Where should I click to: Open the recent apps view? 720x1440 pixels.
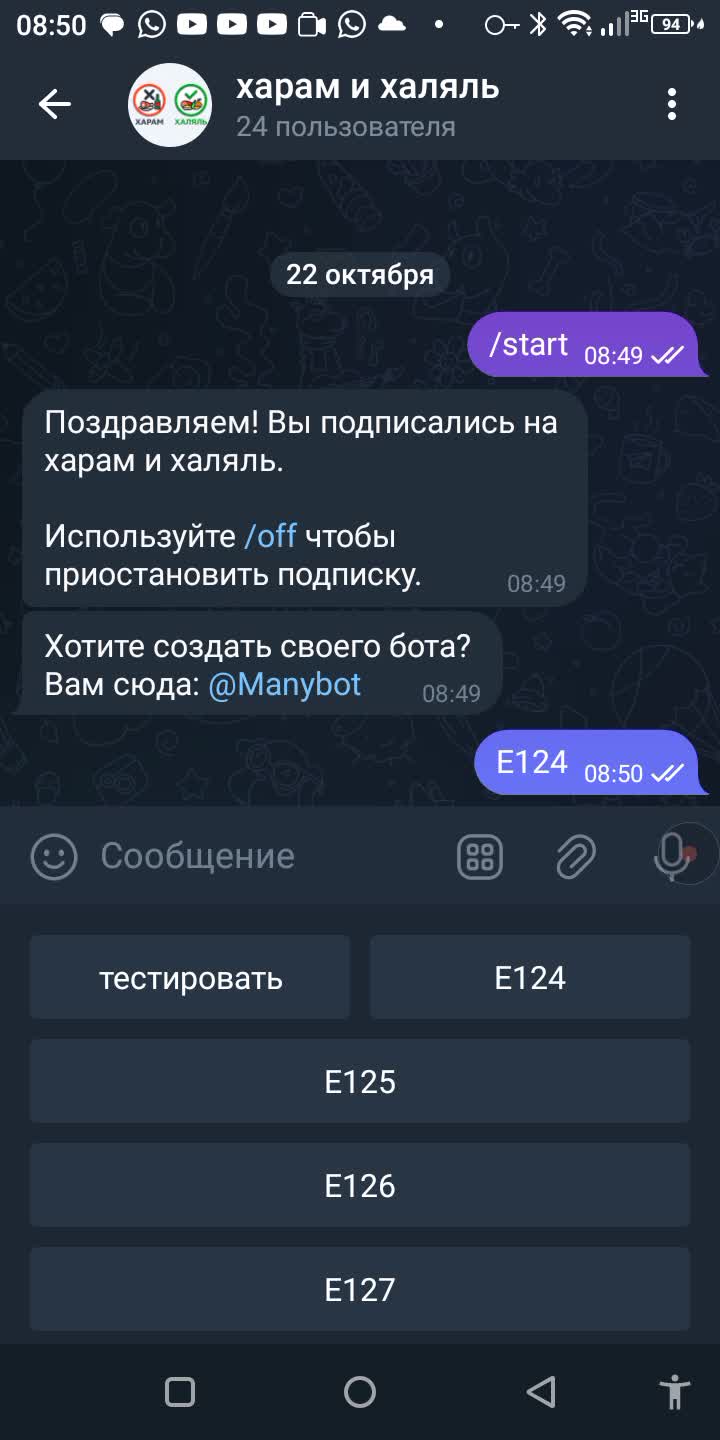click(180, 1392)
